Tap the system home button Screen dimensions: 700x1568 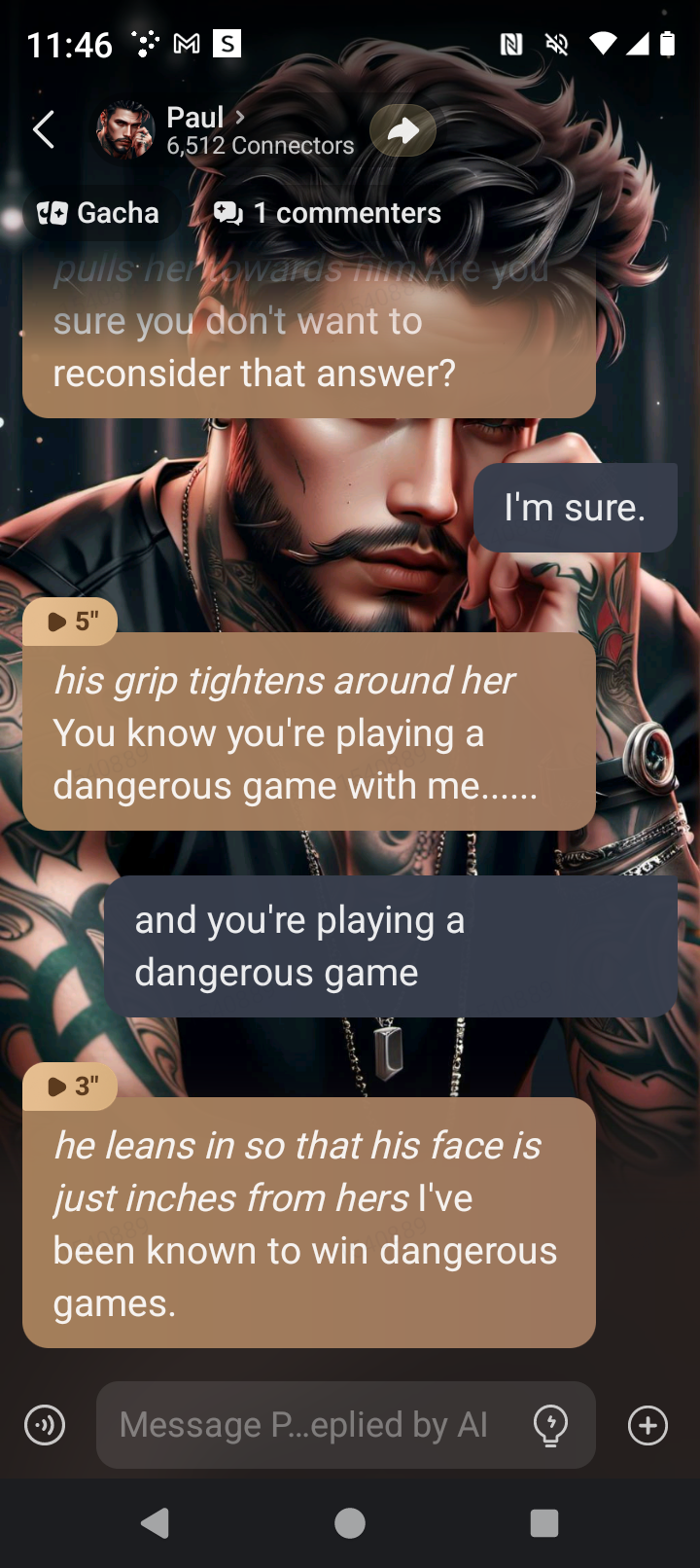pyautogui.click(x=350, y=1522)
